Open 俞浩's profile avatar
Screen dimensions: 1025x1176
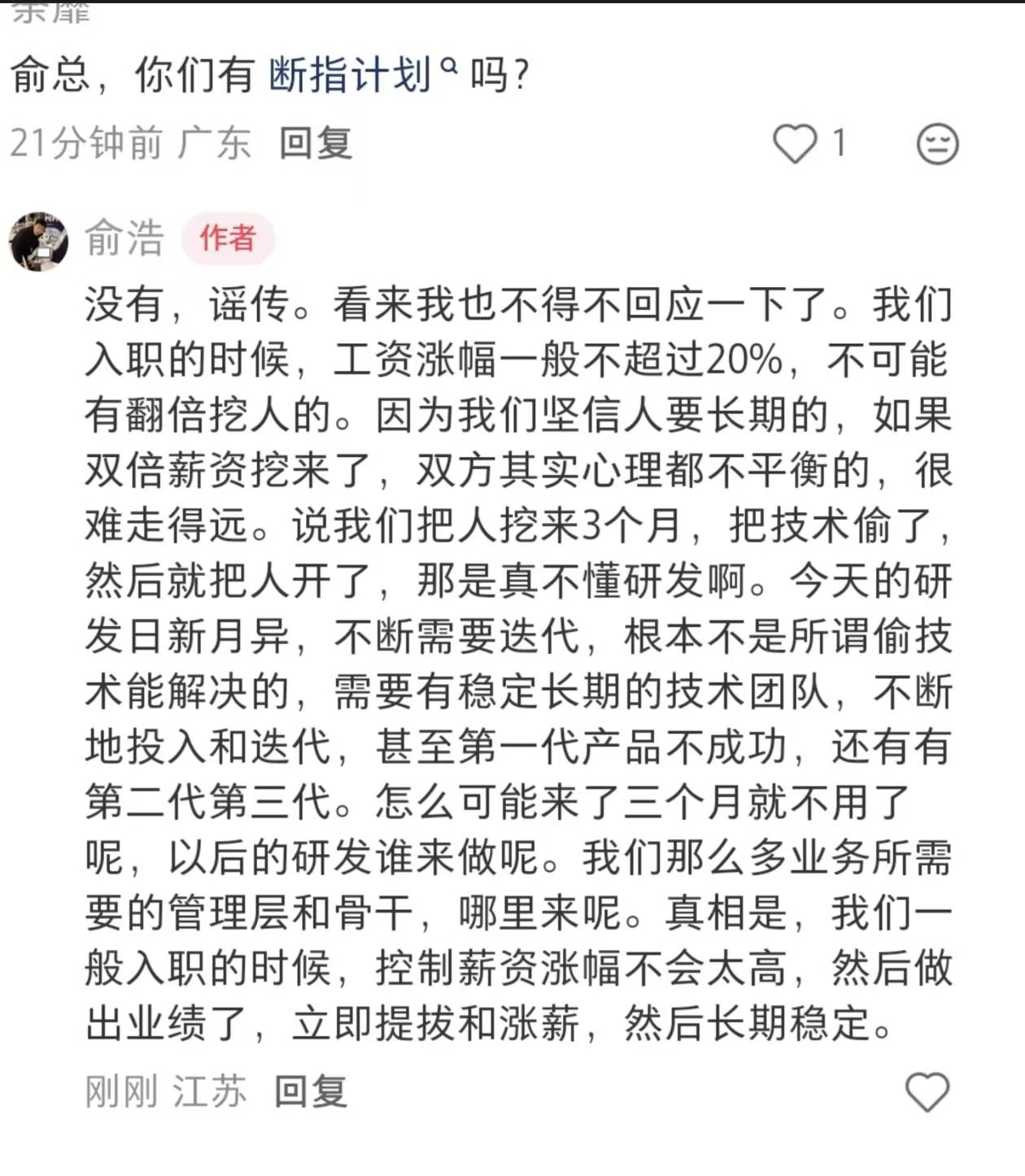click(x=38, y=241)
